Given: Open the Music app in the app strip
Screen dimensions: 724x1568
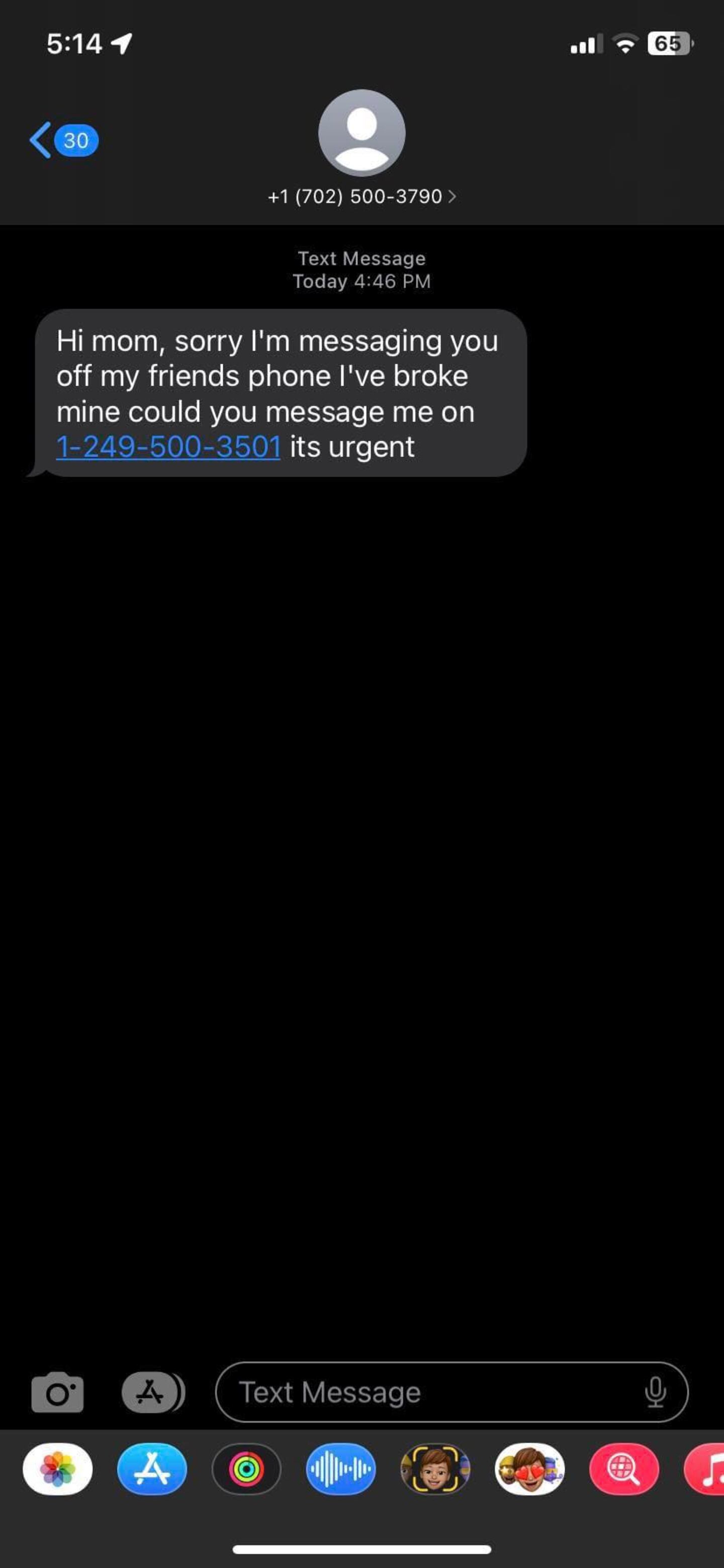Looking at the screenshot, I should coord(707,1469).
